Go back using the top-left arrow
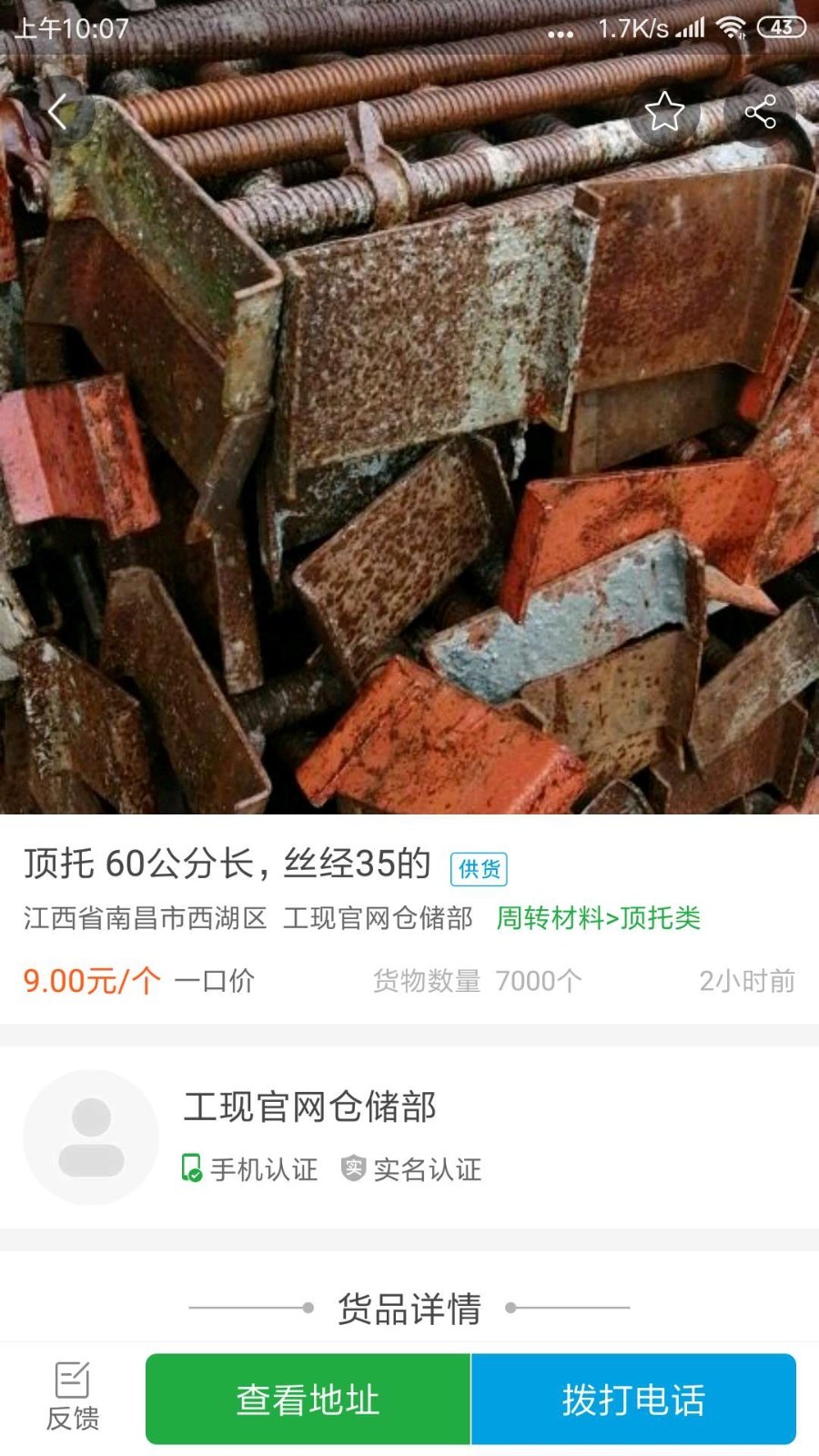The image size is (819, 1456). click(x=59, y=113)
